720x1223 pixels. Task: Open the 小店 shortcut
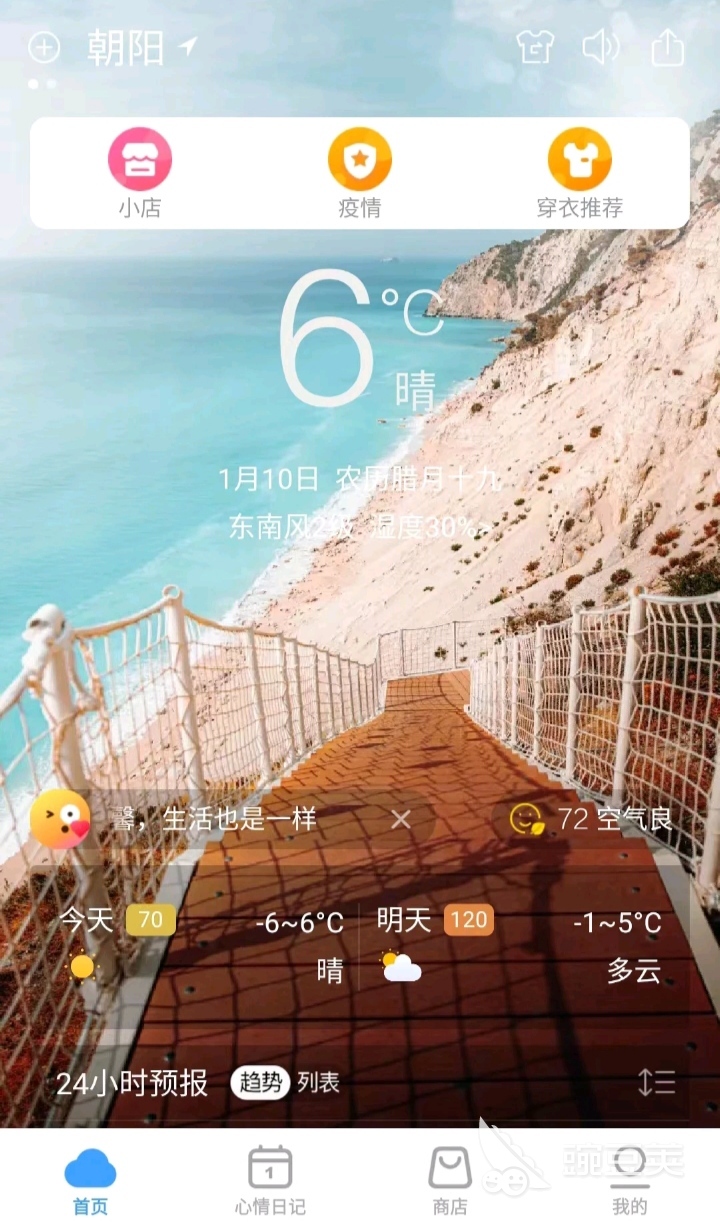point(140,173)
